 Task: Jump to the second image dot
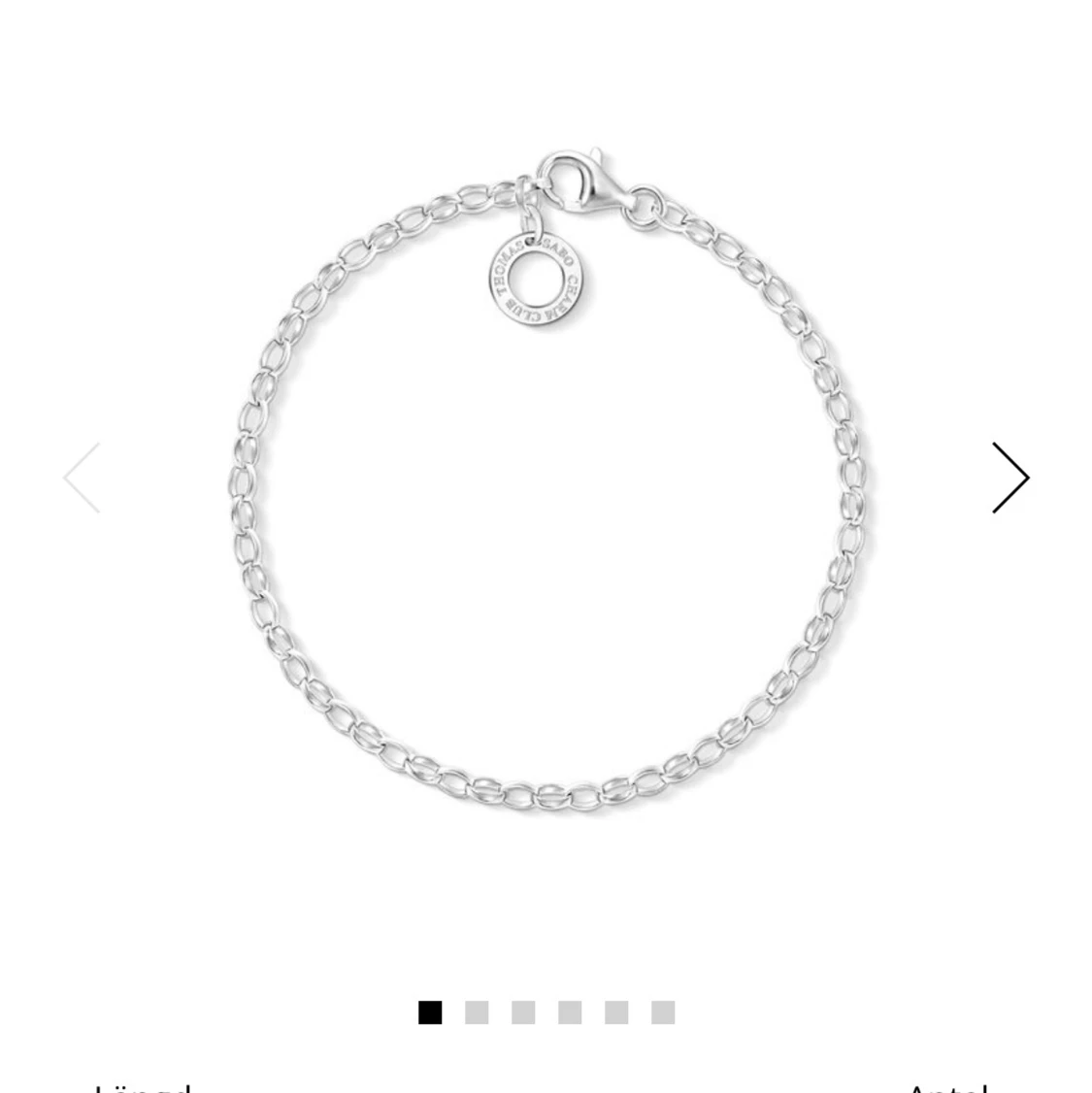click(x=477, y=1012)
